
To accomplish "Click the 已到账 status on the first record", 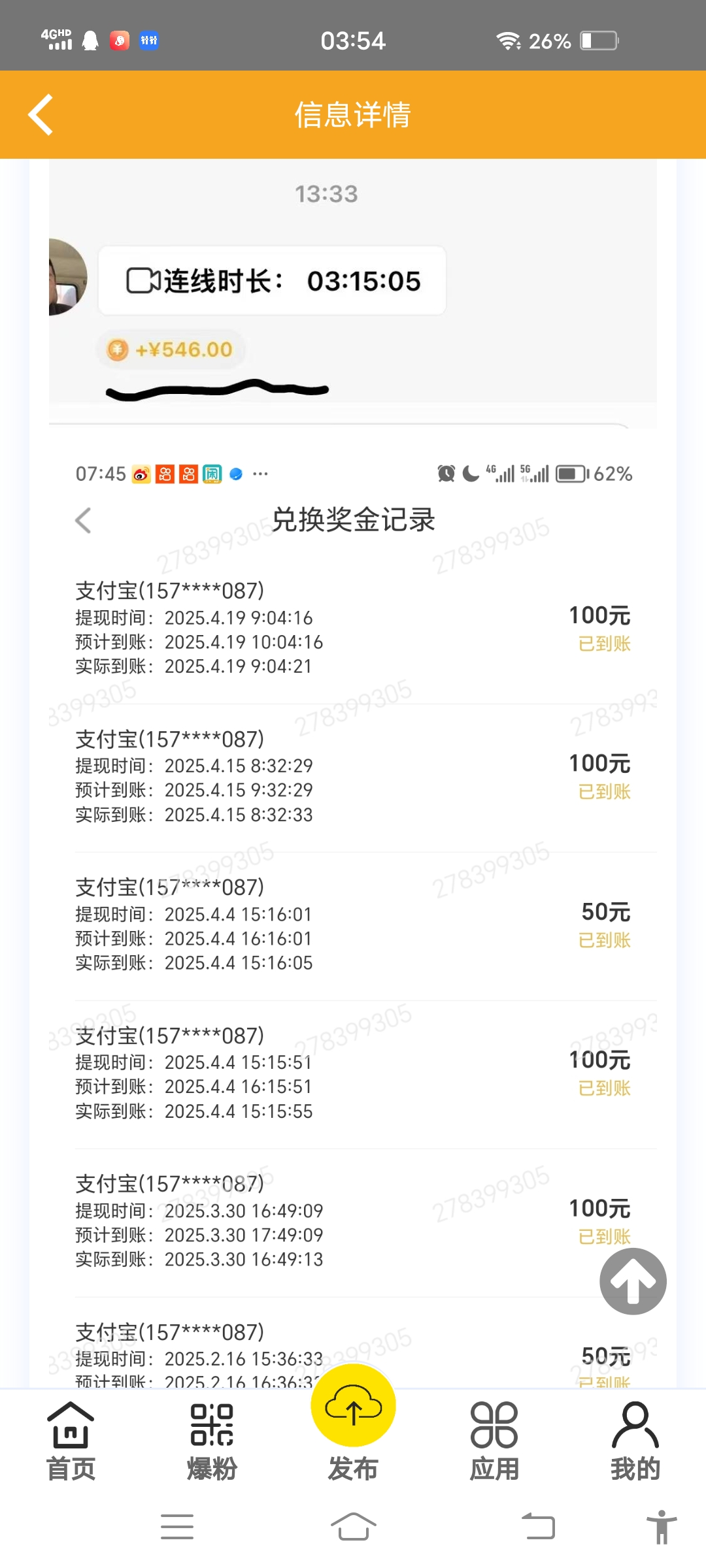I will (x=603, y=644).
